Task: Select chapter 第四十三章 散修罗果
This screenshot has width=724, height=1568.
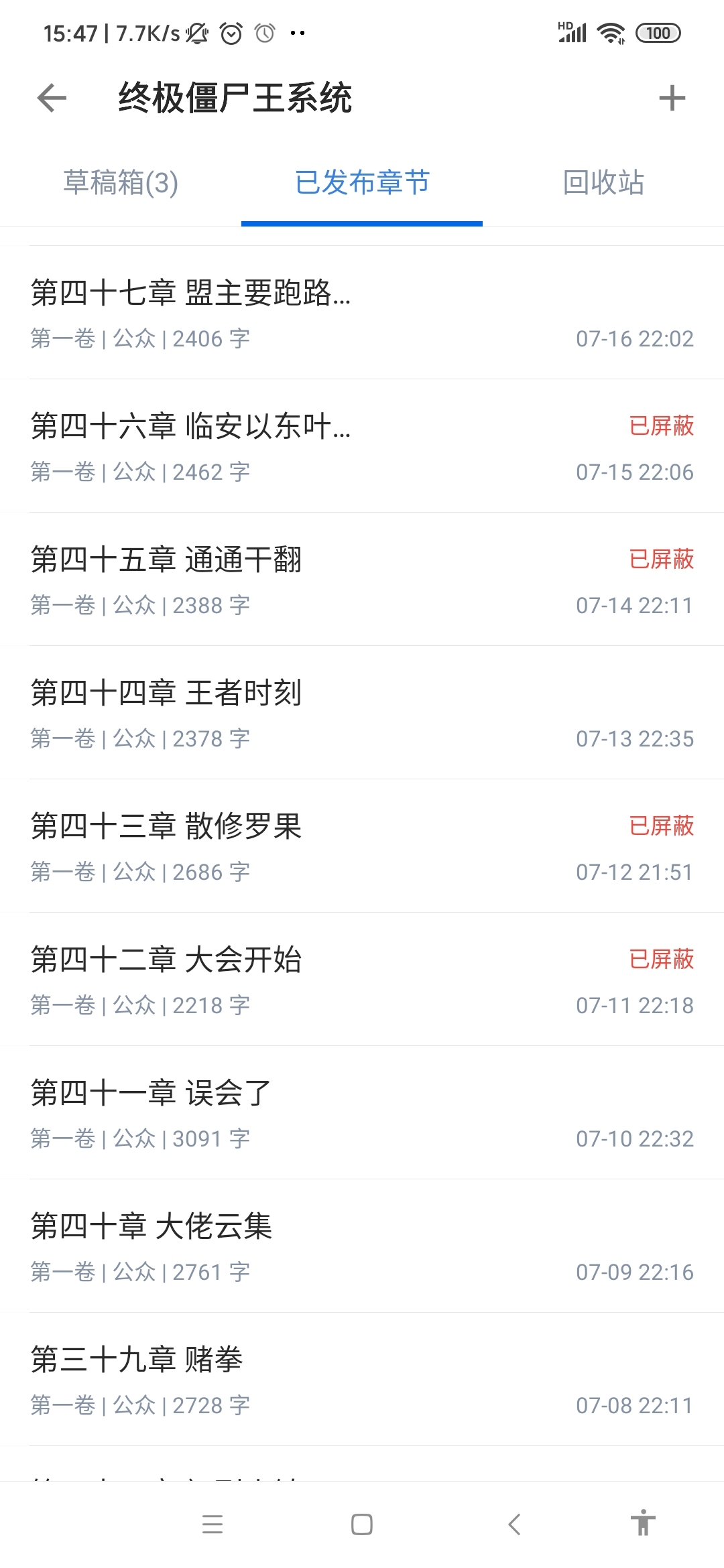Action: (362, 846)
